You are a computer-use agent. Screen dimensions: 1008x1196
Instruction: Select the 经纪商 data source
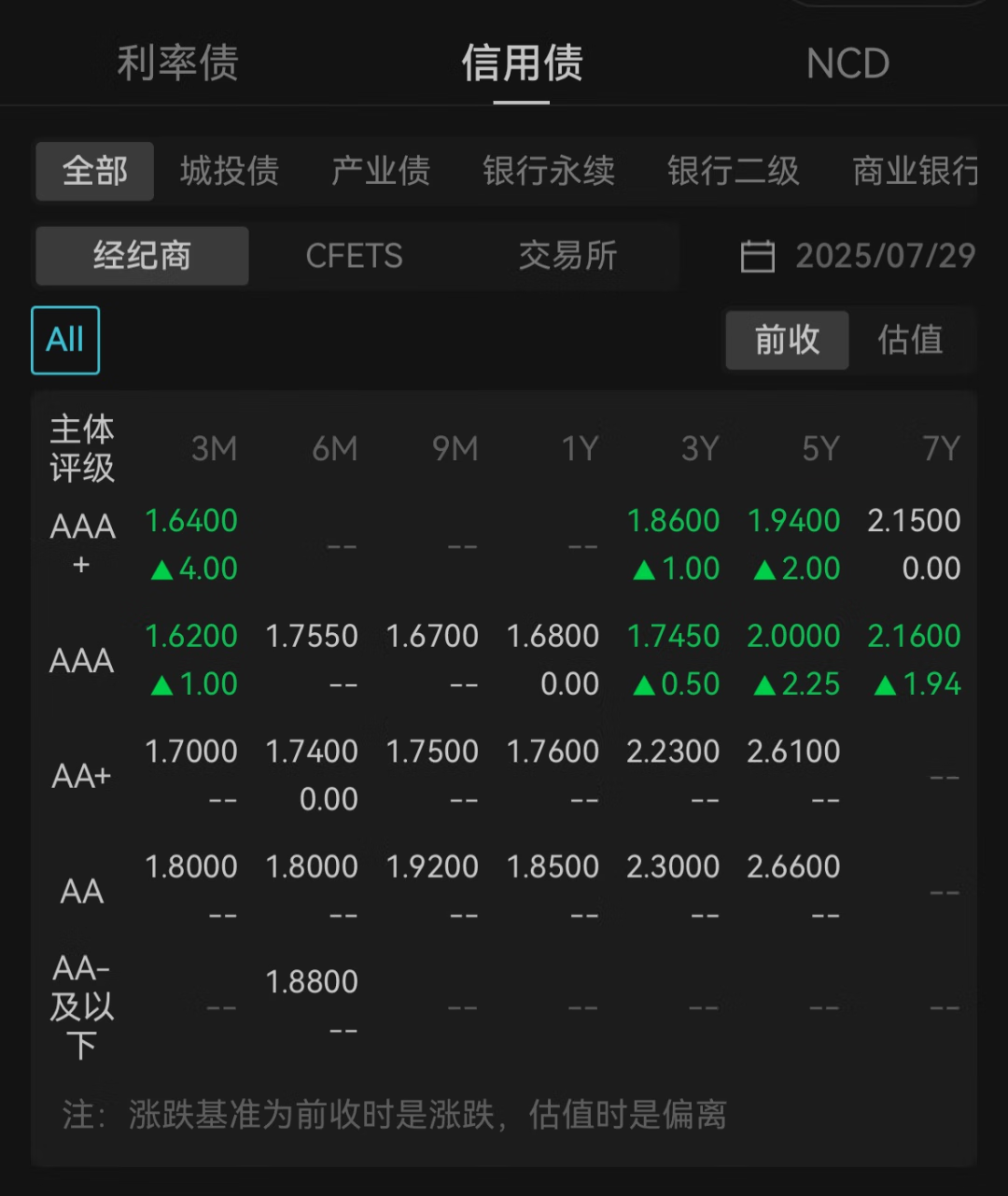tap(142, 256)
